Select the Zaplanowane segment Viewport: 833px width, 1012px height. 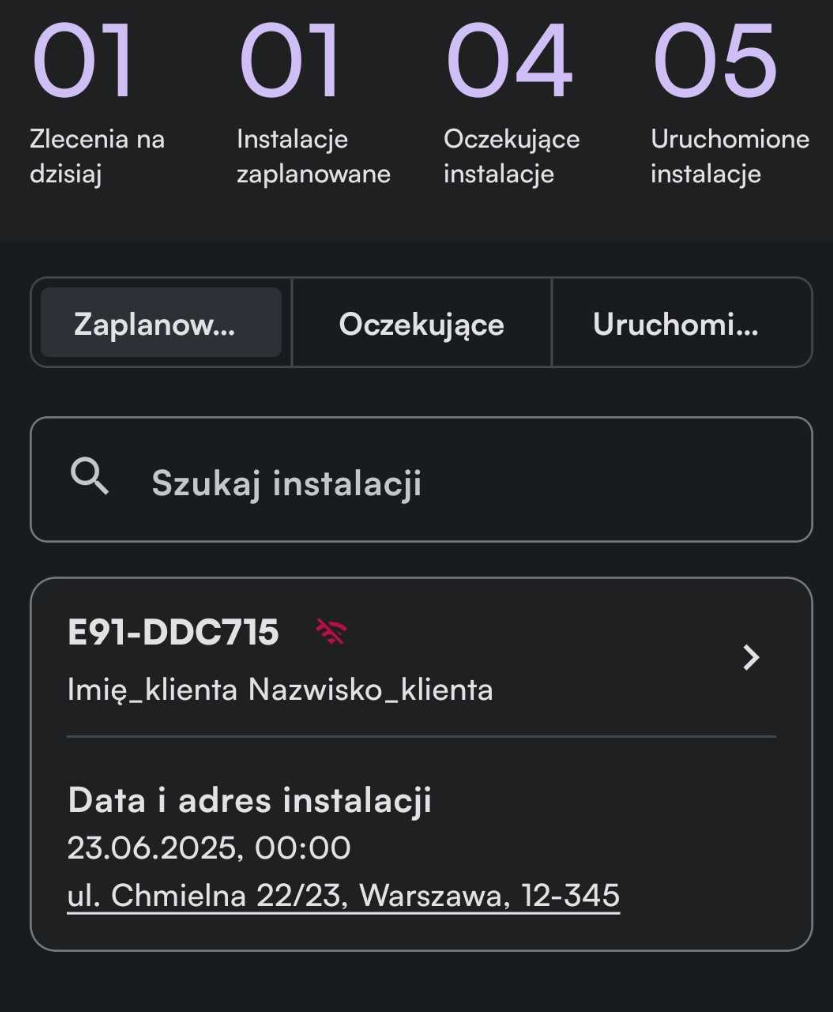[161, 324]
